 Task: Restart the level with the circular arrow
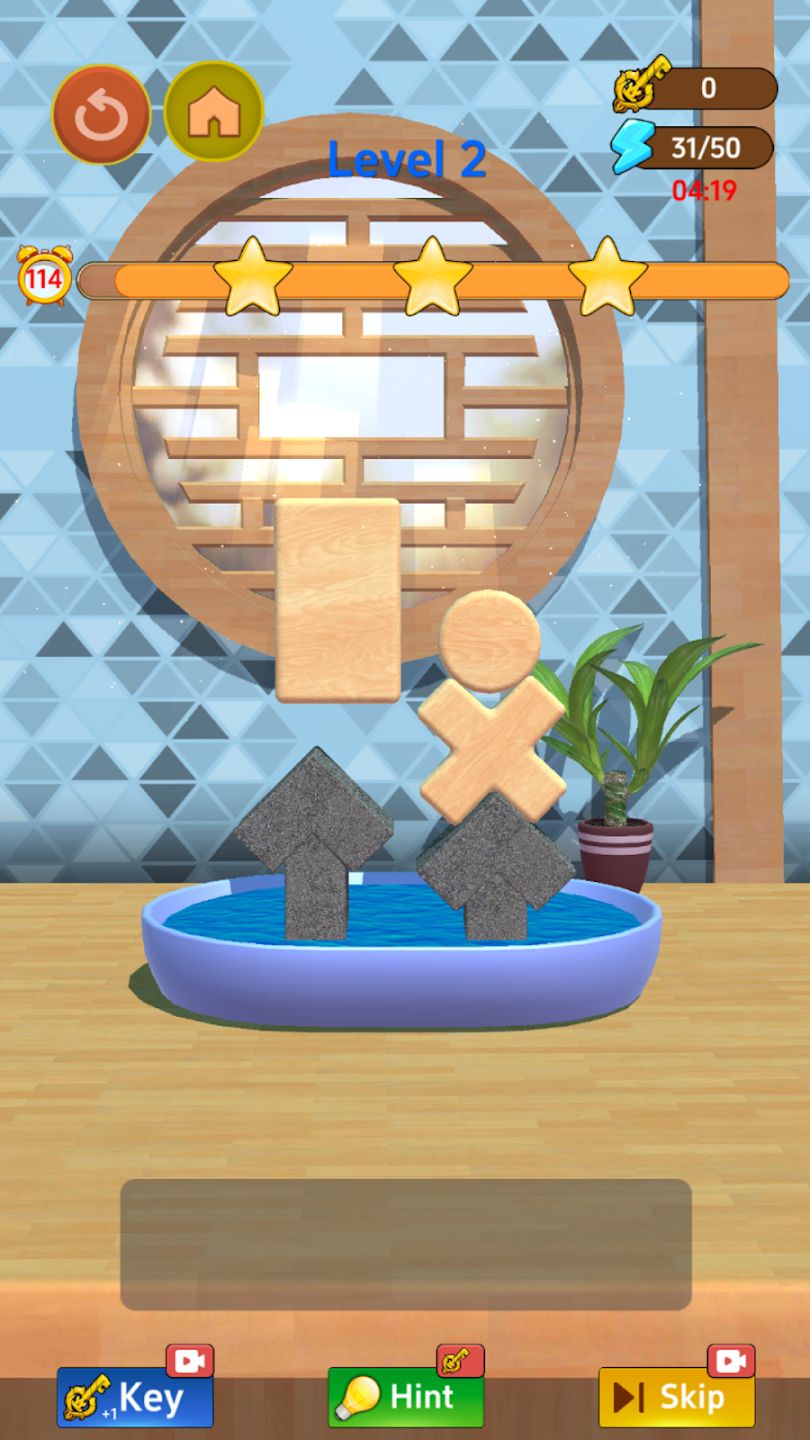click(101, 115)
